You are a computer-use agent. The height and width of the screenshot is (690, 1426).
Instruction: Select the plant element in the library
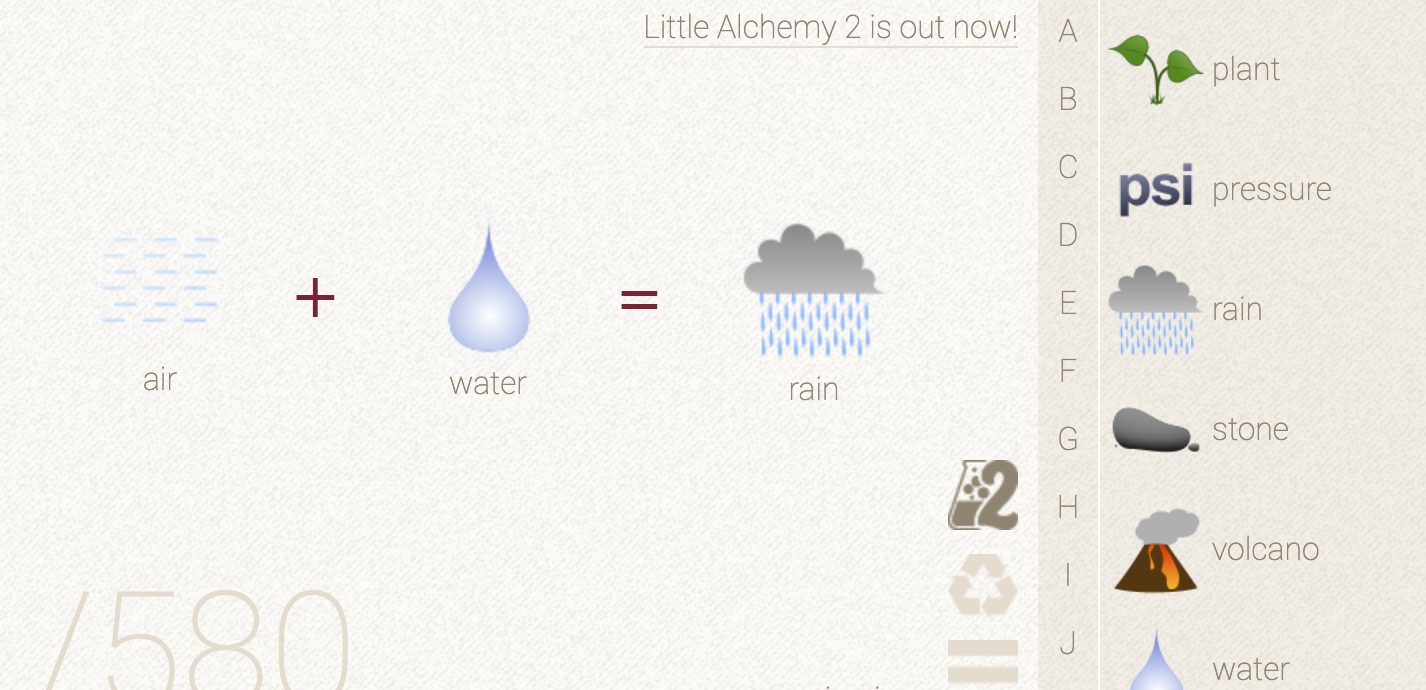point(1156,69)
